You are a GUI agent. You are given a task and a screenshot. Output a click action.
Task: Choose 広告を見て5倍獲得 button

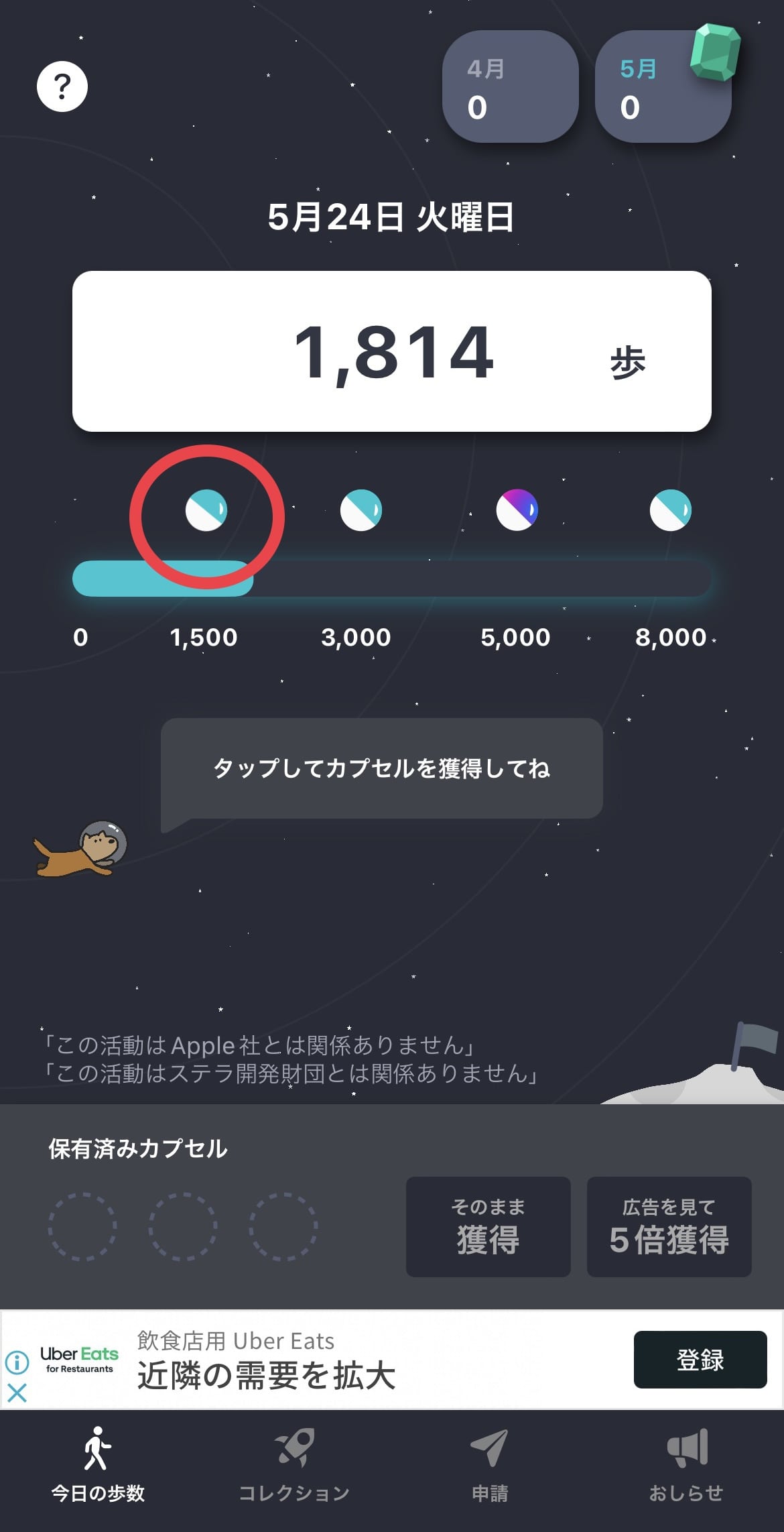[x=669, y=1226]
